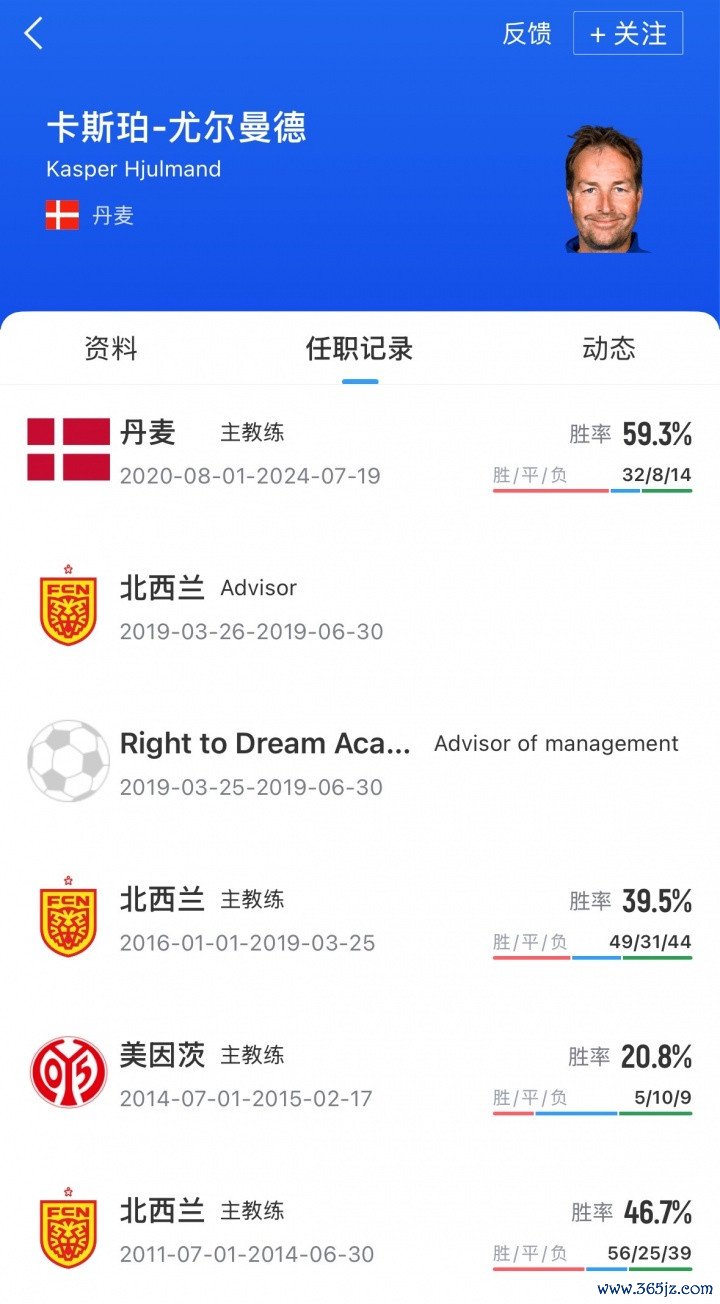This screenshot has width=720, height=1304.
Task: Open 北西兰 主教练 2011–2014 record
Action: 359,1232
